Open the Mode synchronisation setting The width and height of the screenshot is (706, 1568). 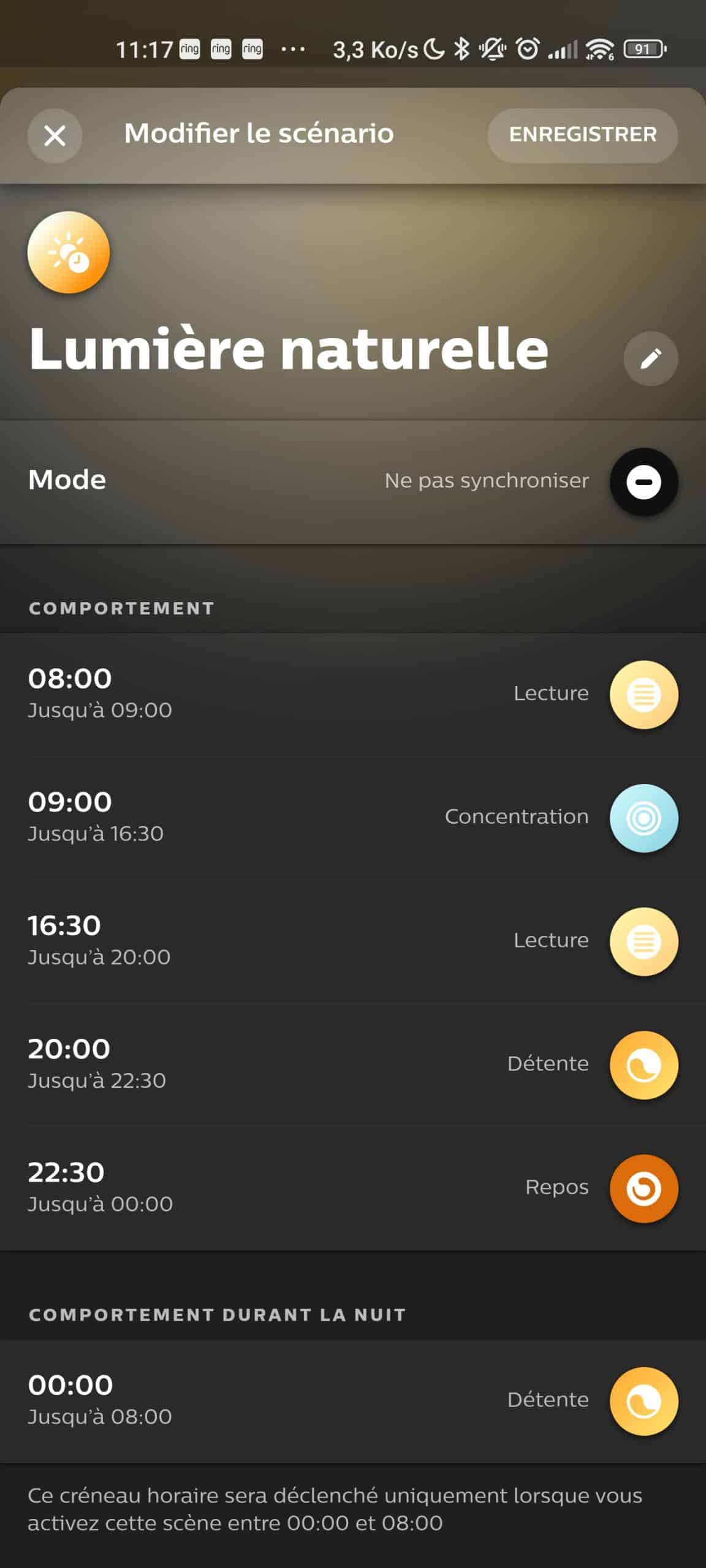[353, 481]
